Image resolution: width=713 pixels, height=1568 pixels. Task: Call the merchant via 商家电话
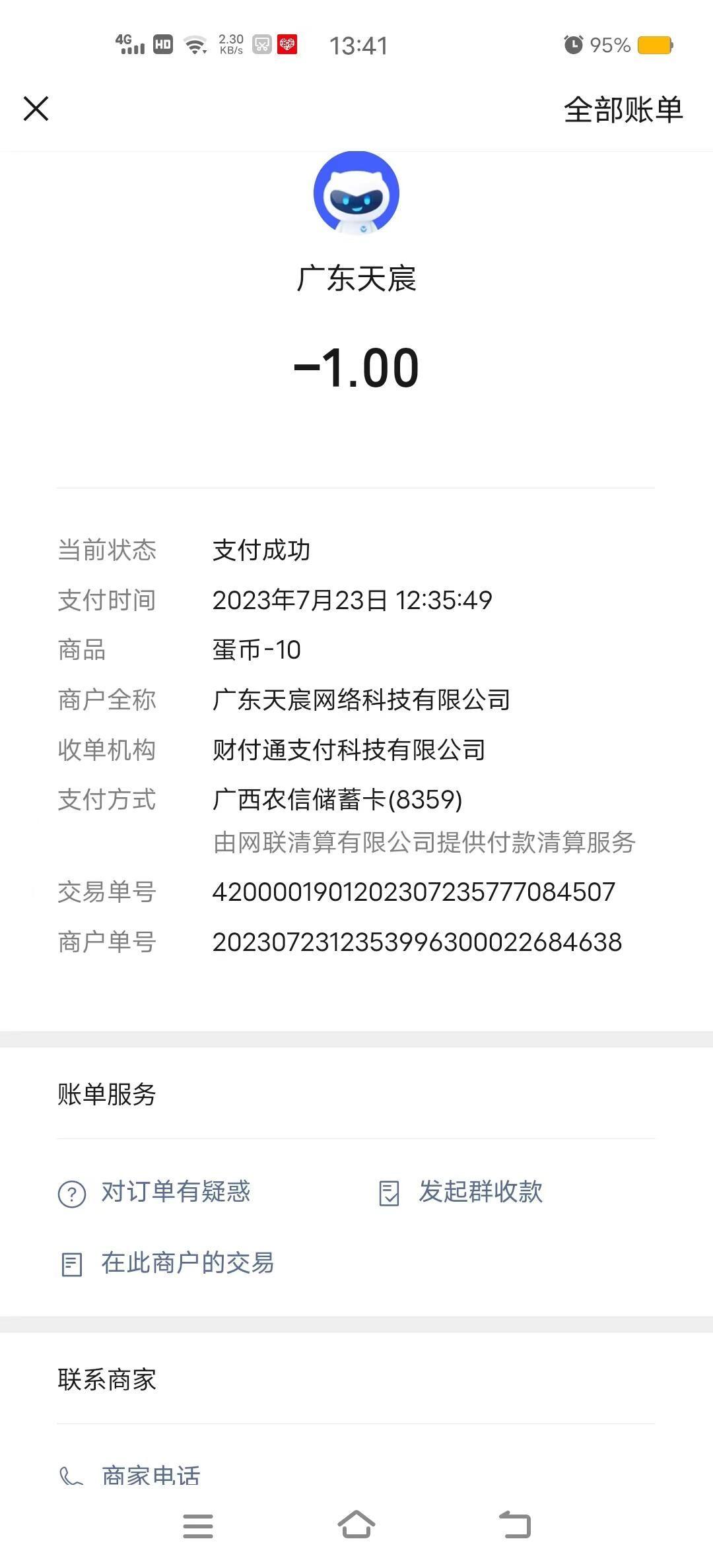point(131,1474)
